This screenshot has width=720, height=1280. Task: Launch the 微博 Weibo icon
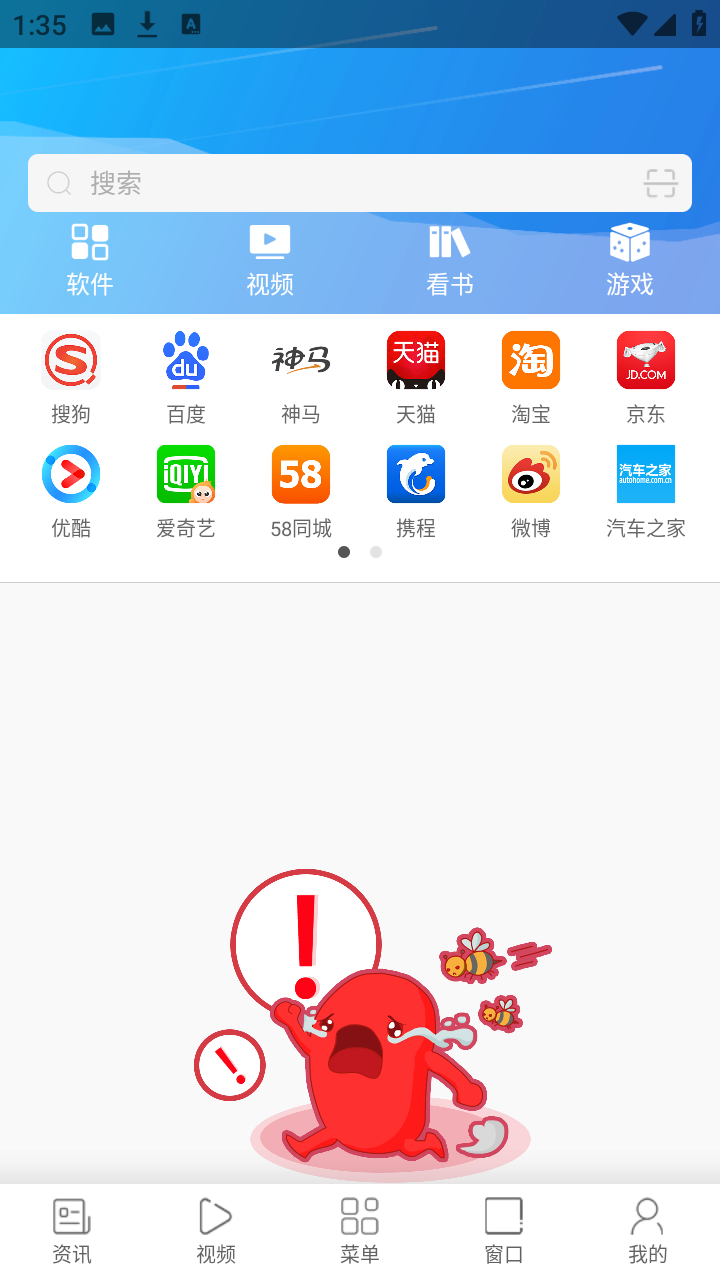[x=530, y=490]
